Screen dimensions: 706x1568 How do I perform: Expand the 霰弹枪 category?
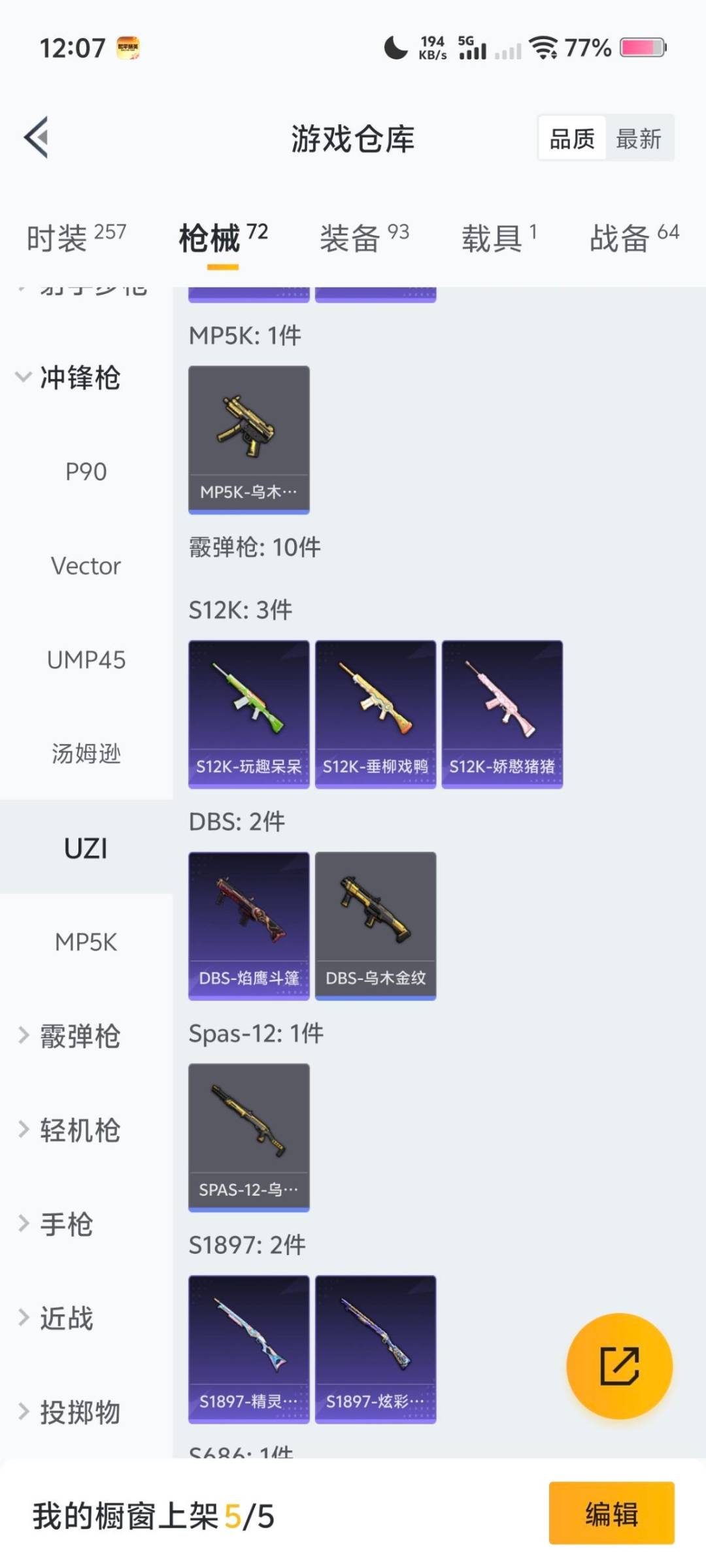click(78, 1037)
